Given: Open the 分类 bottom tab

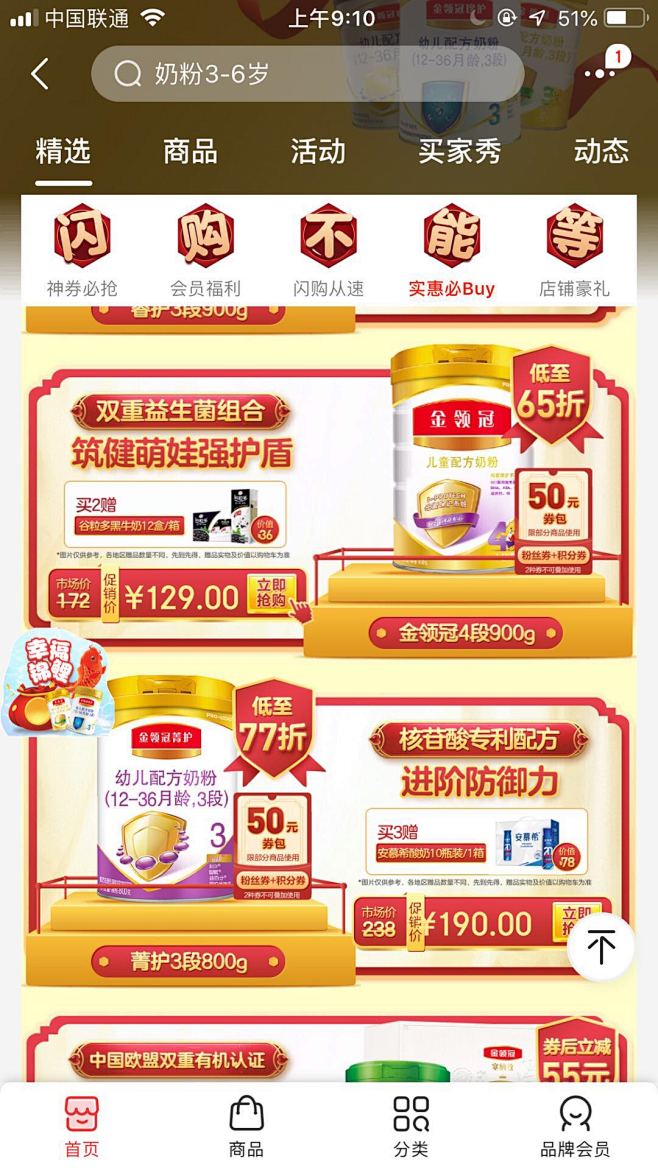Looking at the screenshot, I should pyautogui.click(x=411, y=1125).
